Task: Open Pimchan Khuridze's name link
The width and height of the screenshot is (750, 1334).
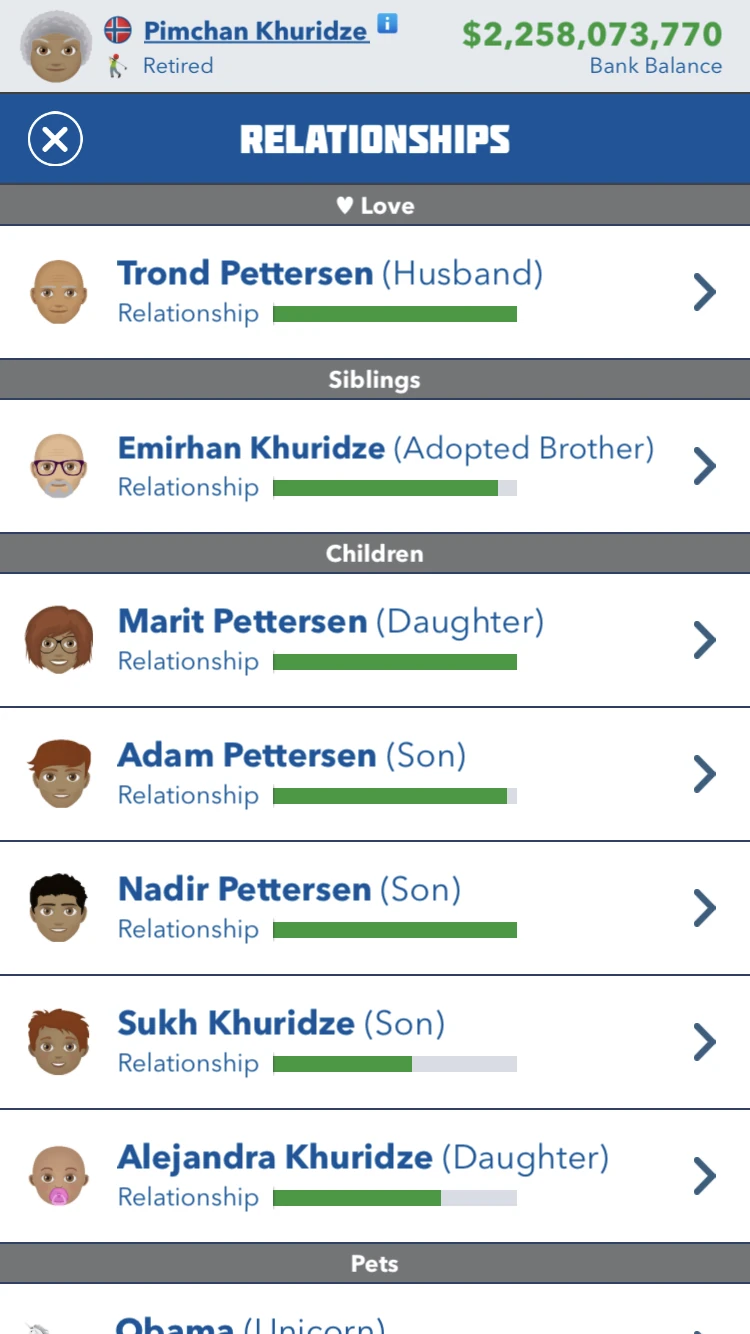Action: 255,30
